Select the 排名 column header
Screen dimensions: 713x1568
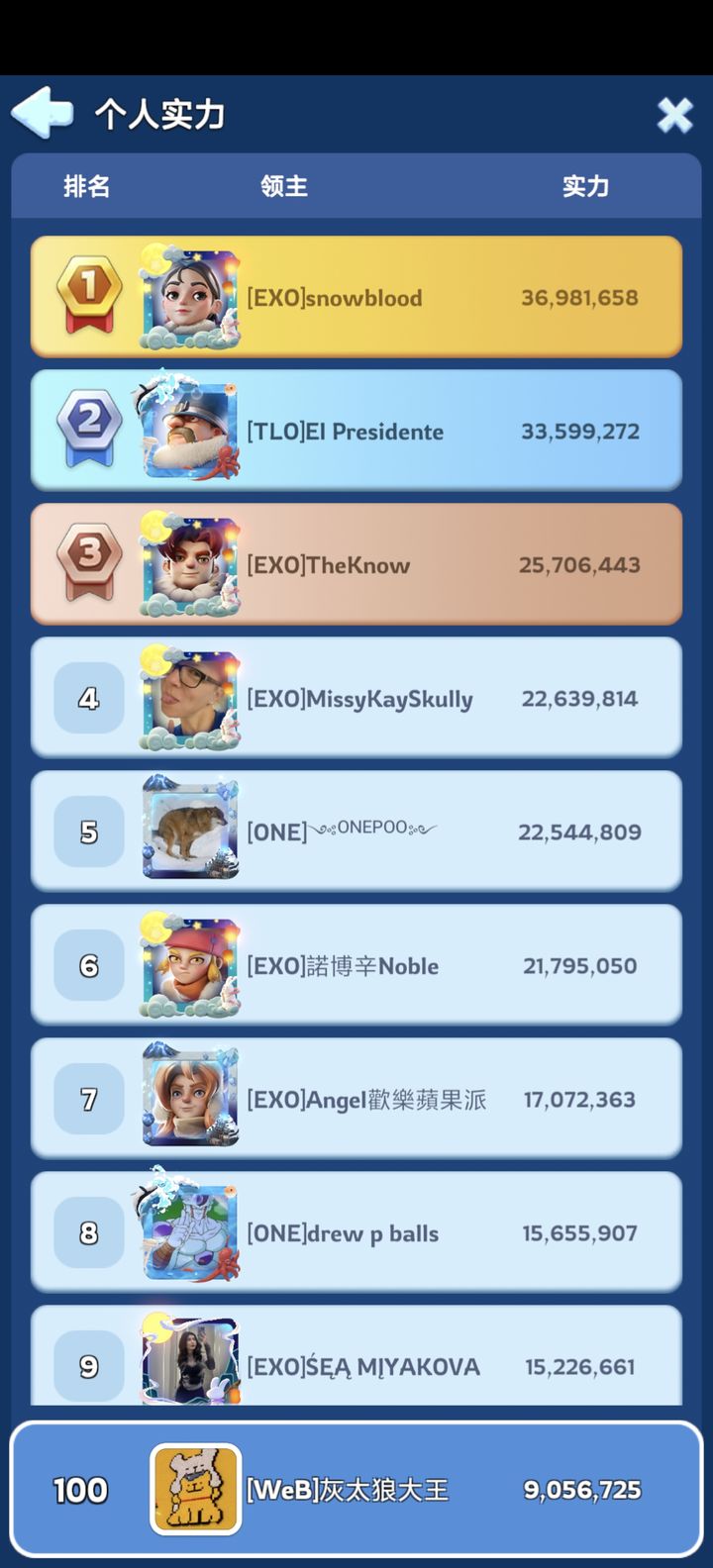tap(87, 186)
